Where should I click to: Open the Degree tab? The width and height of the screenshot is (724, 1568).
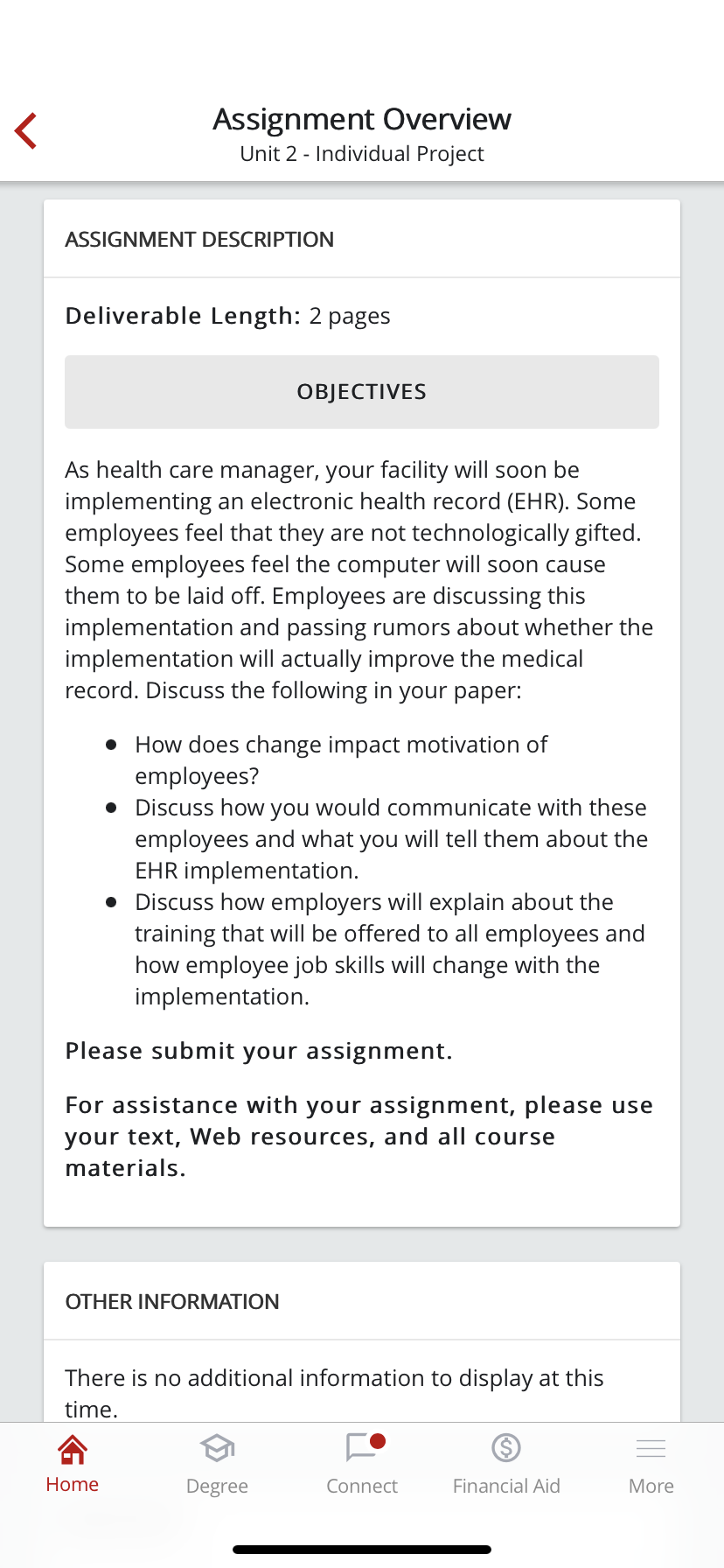click(x=217, y=1465)
